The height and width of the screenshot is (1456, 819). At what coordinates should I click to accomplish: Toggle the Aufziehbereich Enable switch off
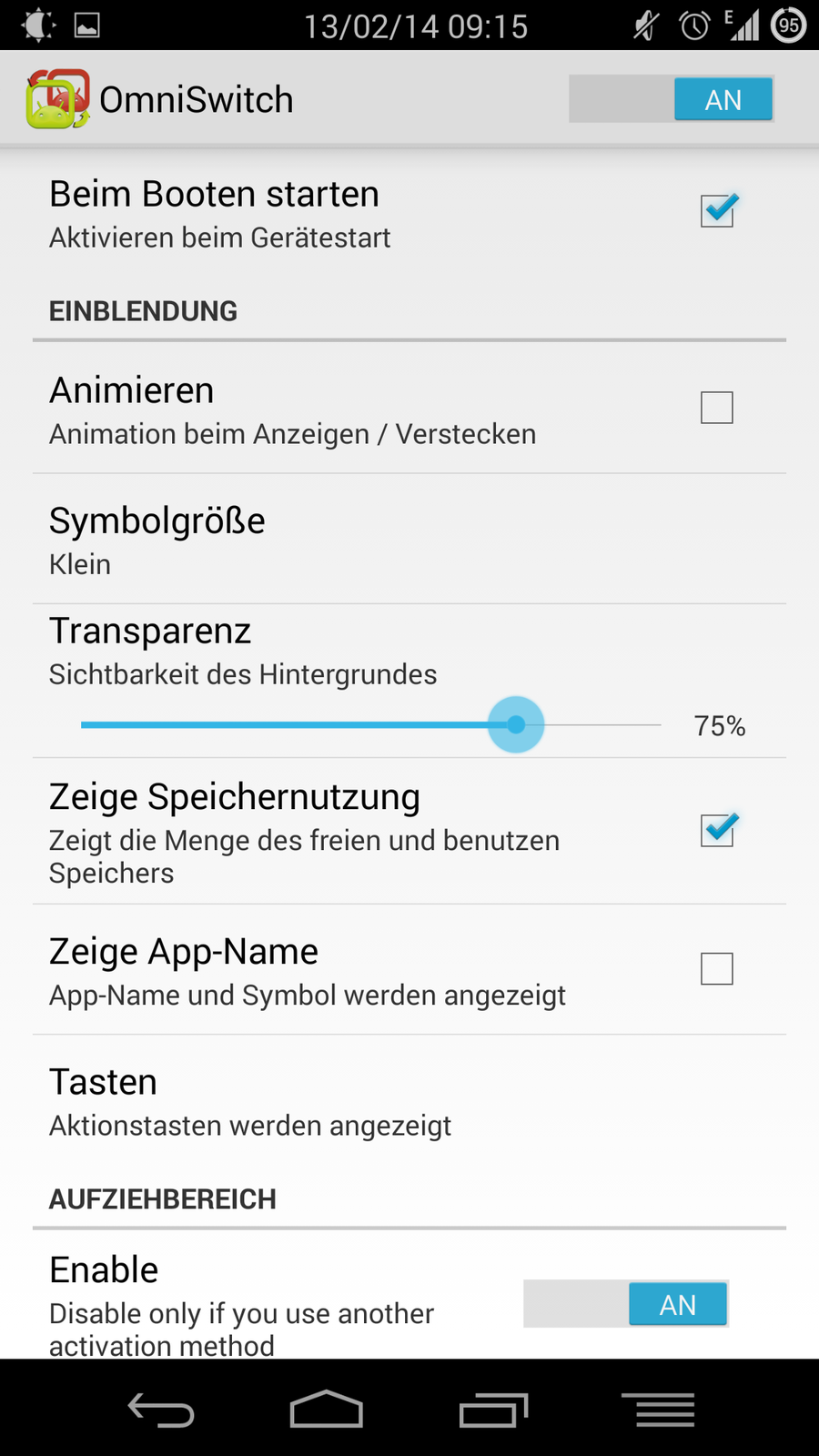626,1304
